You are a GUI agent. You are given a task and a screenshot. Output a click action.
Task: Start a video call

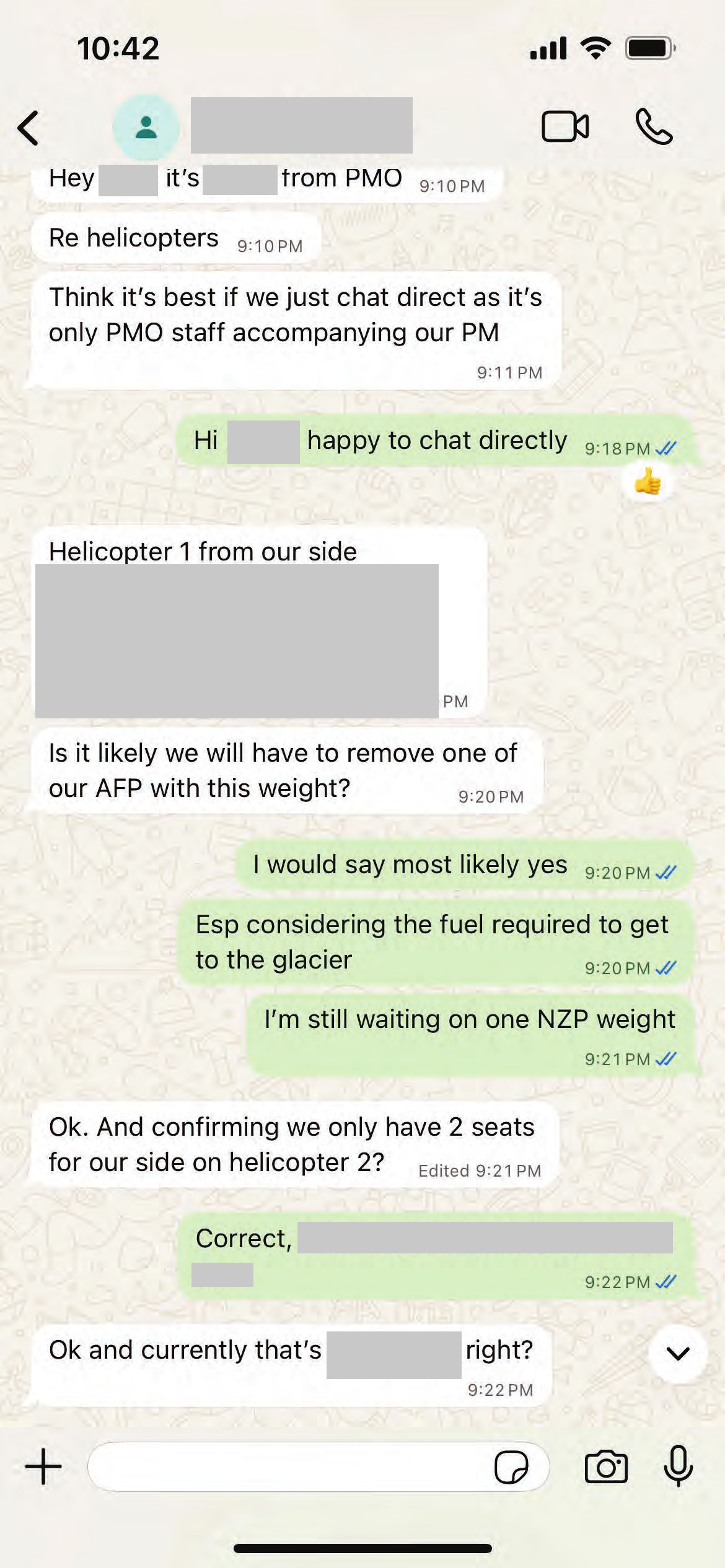click(565, 127)
